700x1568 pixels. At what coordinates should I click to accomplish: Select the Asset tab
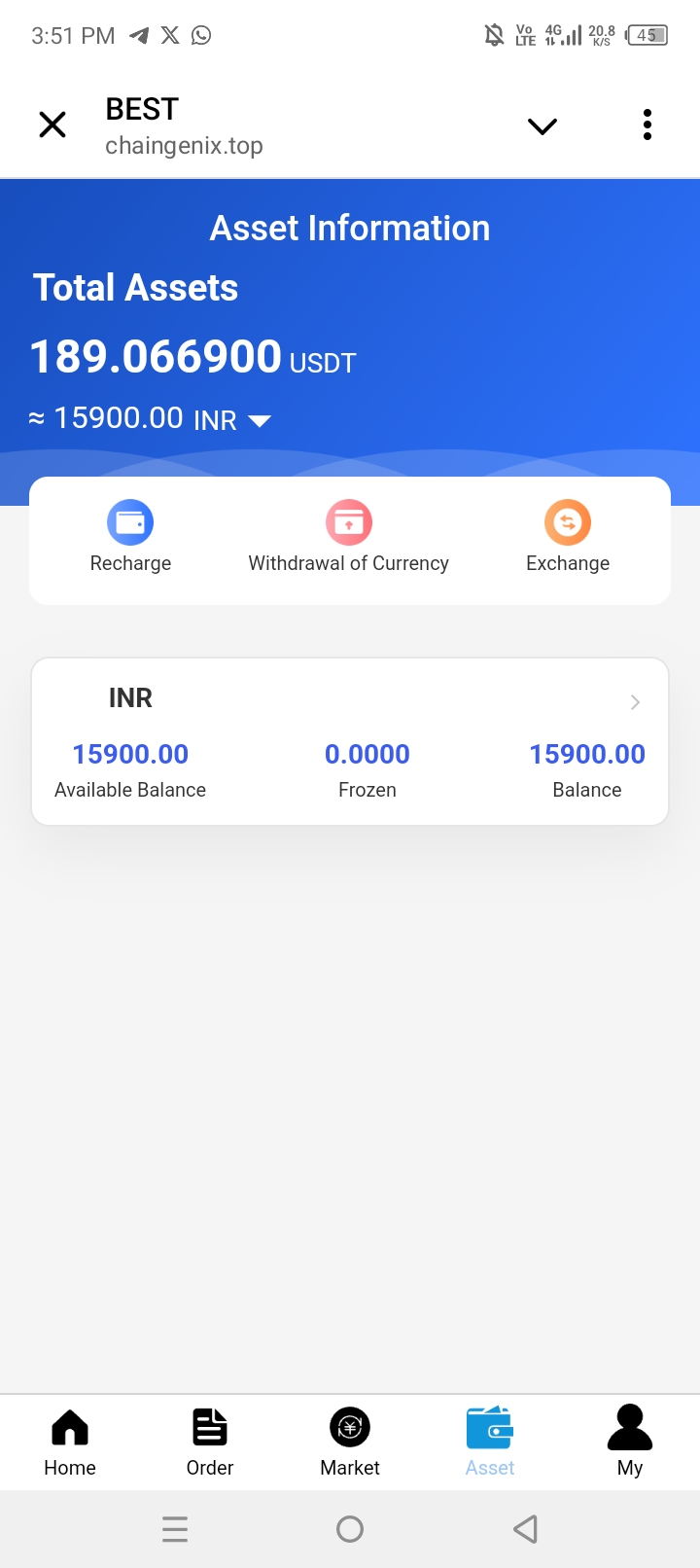click(x=490, y=1443)
